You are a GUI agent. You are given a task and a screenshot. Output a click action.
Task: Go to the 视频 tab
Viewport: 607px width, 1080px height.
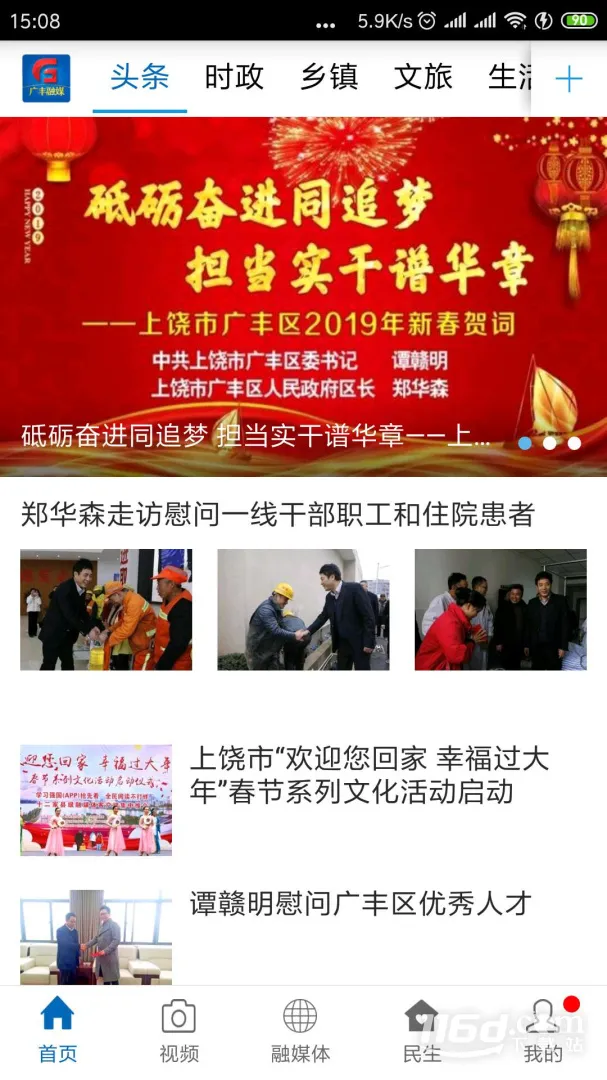(179, 1030)
